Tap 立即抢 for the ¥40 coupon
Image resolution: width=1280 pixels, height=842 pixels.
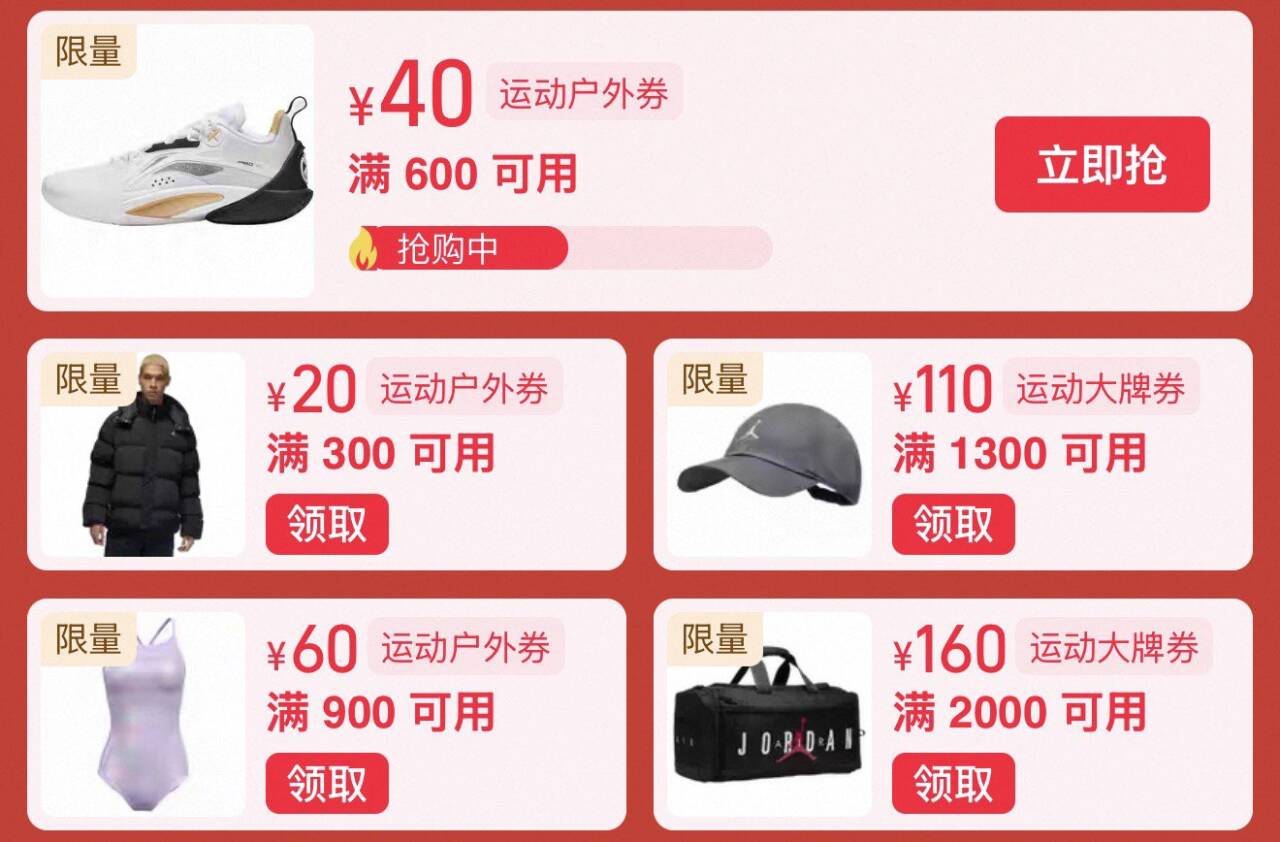(1102, 165)
